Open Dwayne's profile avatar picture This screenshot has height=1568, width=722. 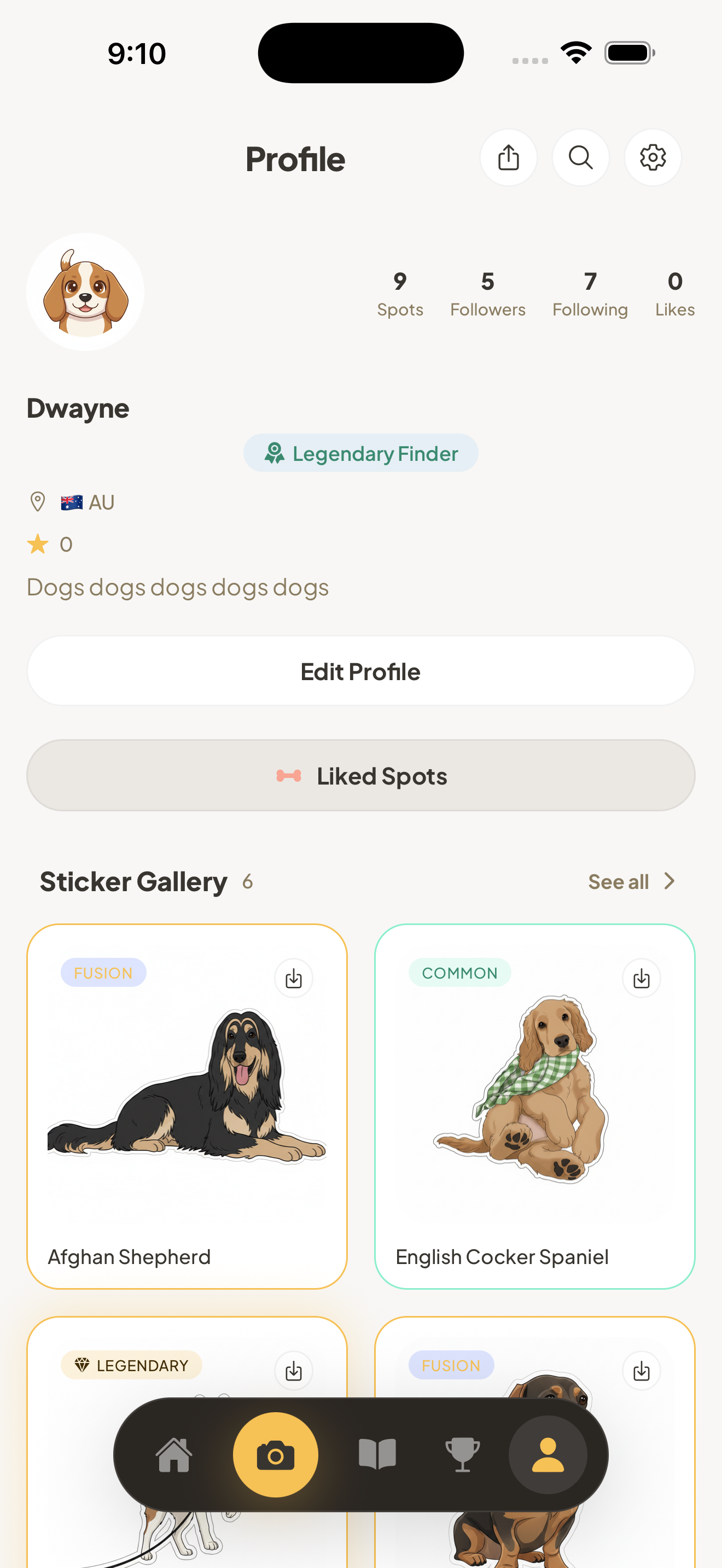pos(85,292)
